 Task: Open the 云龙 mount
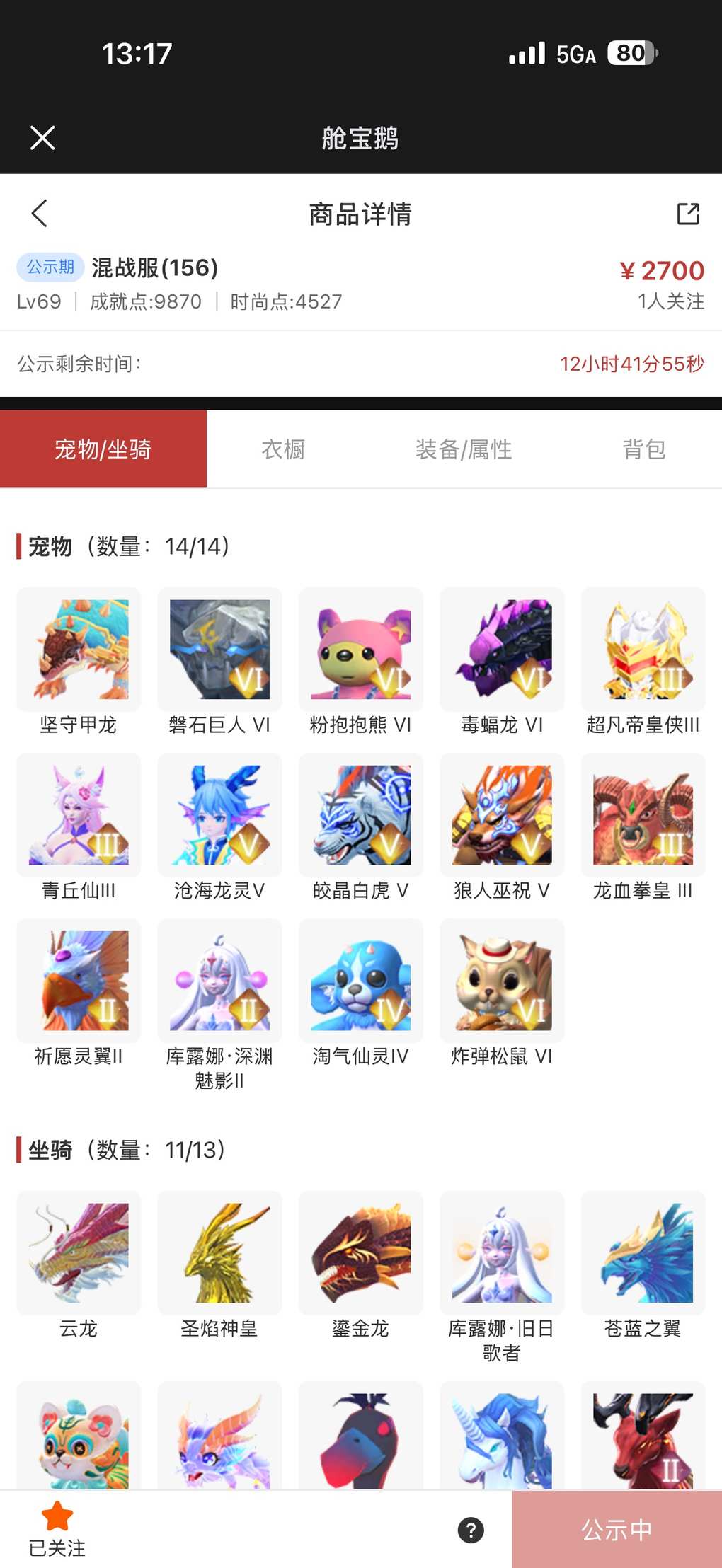click(79, 1253)
